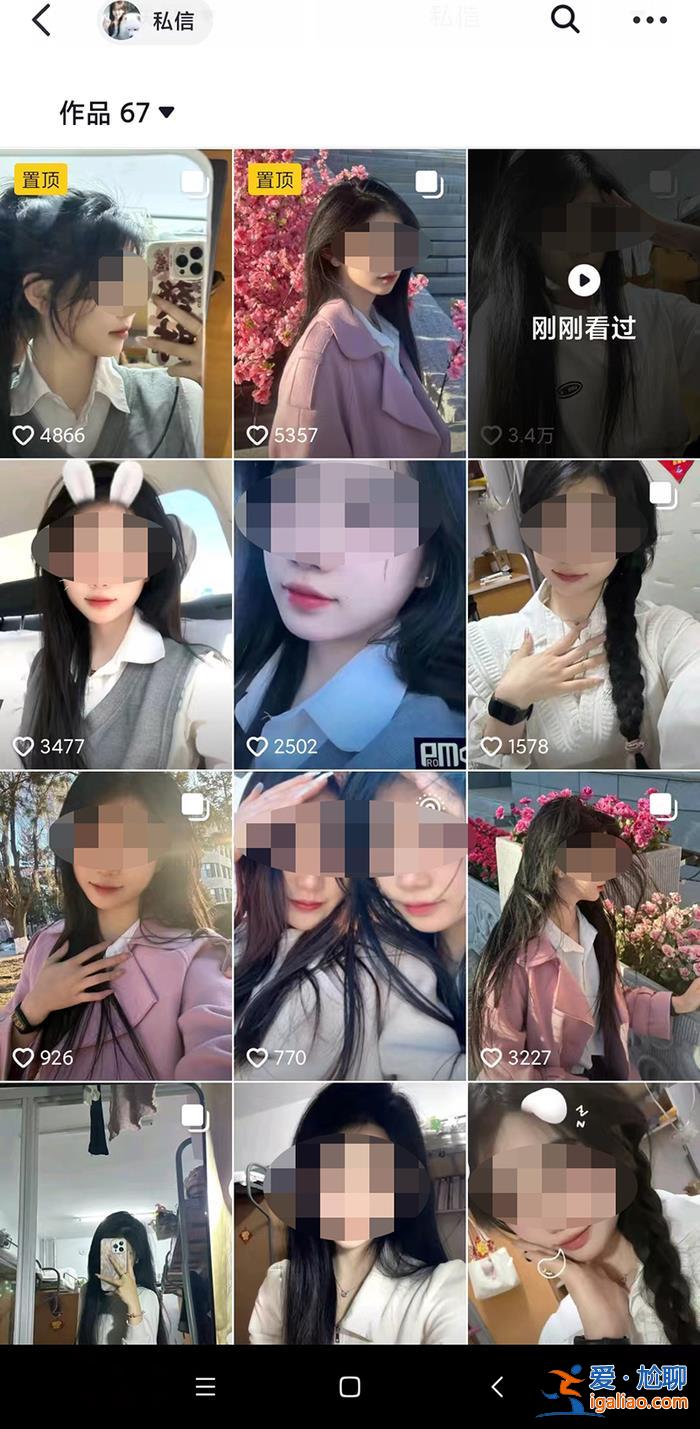
Task: Open the pinned post with 5357 likes
Action: pos(350,303)
